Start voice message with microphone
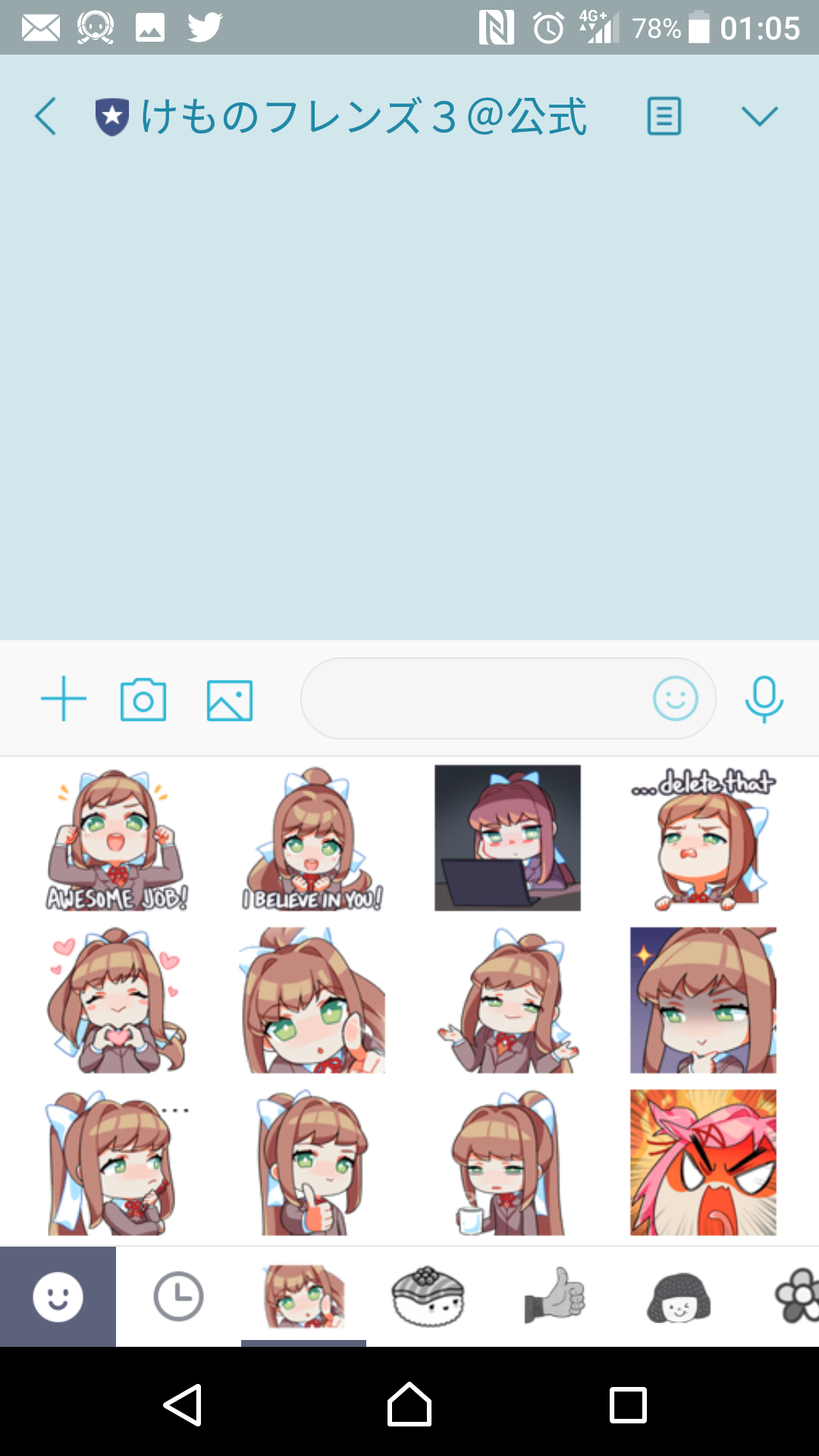Image resolution: width=819 pixels, height=1456 pixels. (764, 699)
